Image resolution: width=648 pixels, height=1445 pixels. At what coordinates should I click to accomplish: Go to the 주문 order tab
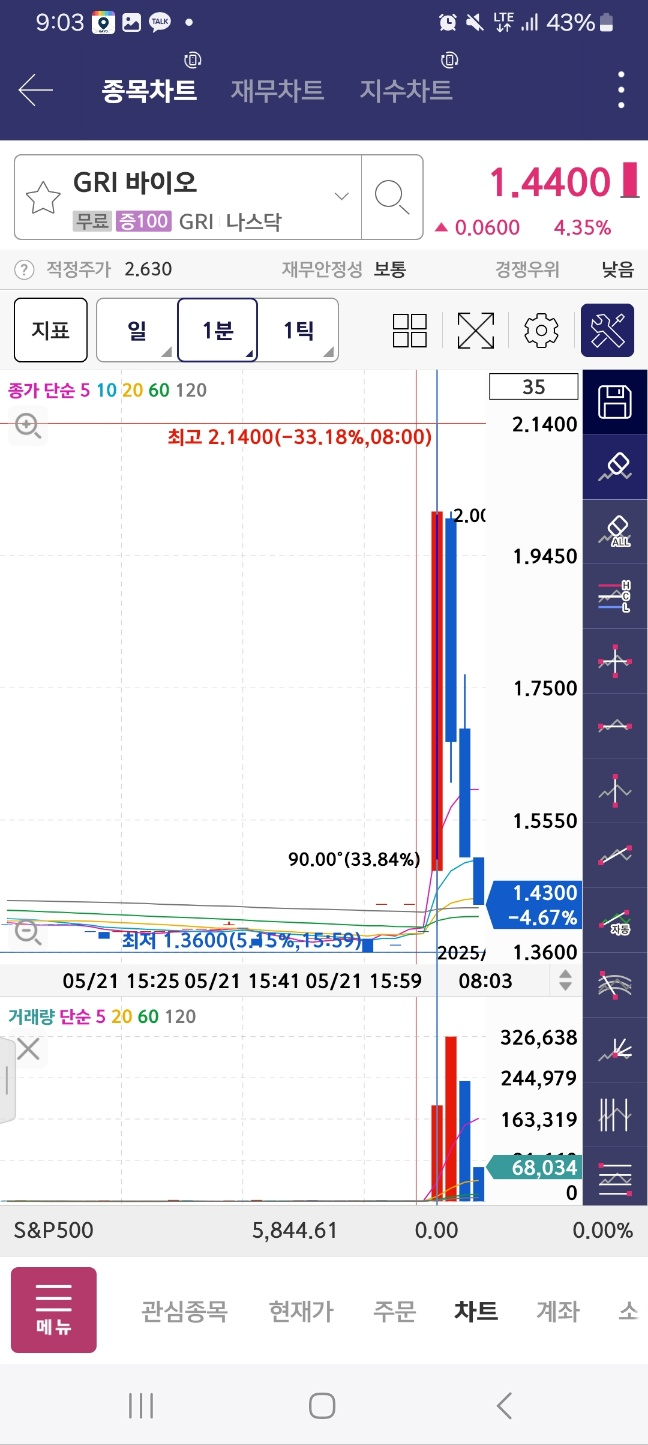[394, 1311]
